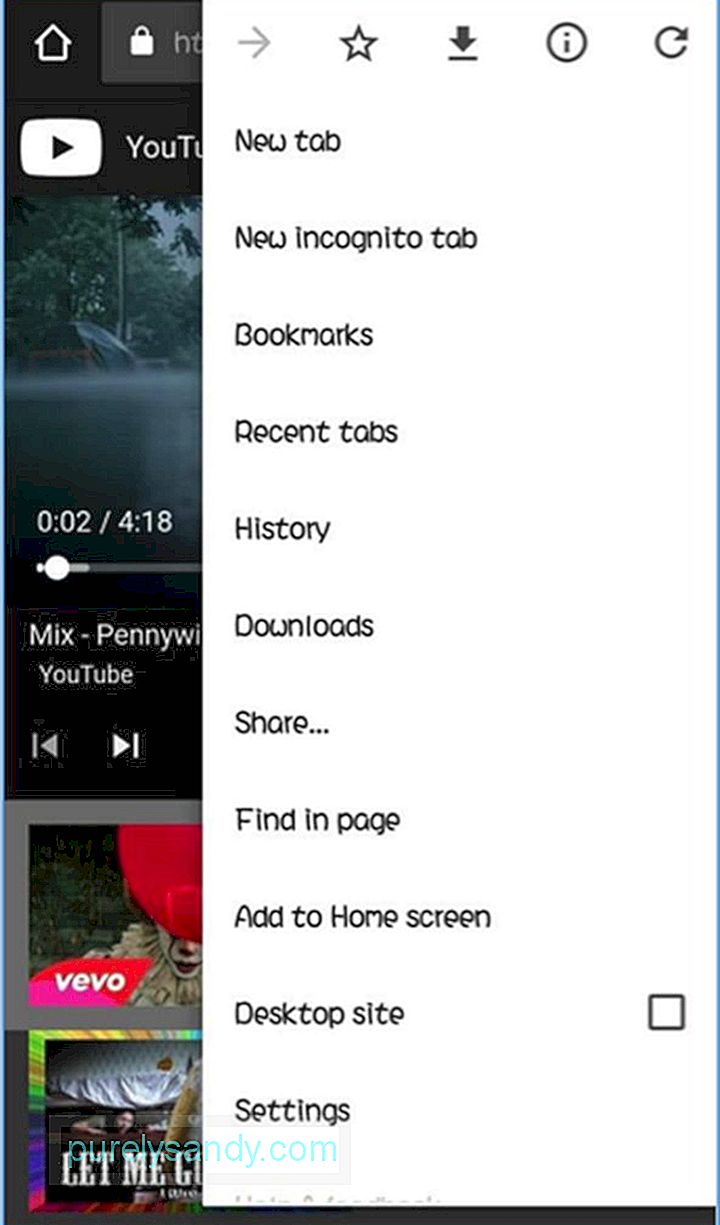Go to the previous video

47,746
